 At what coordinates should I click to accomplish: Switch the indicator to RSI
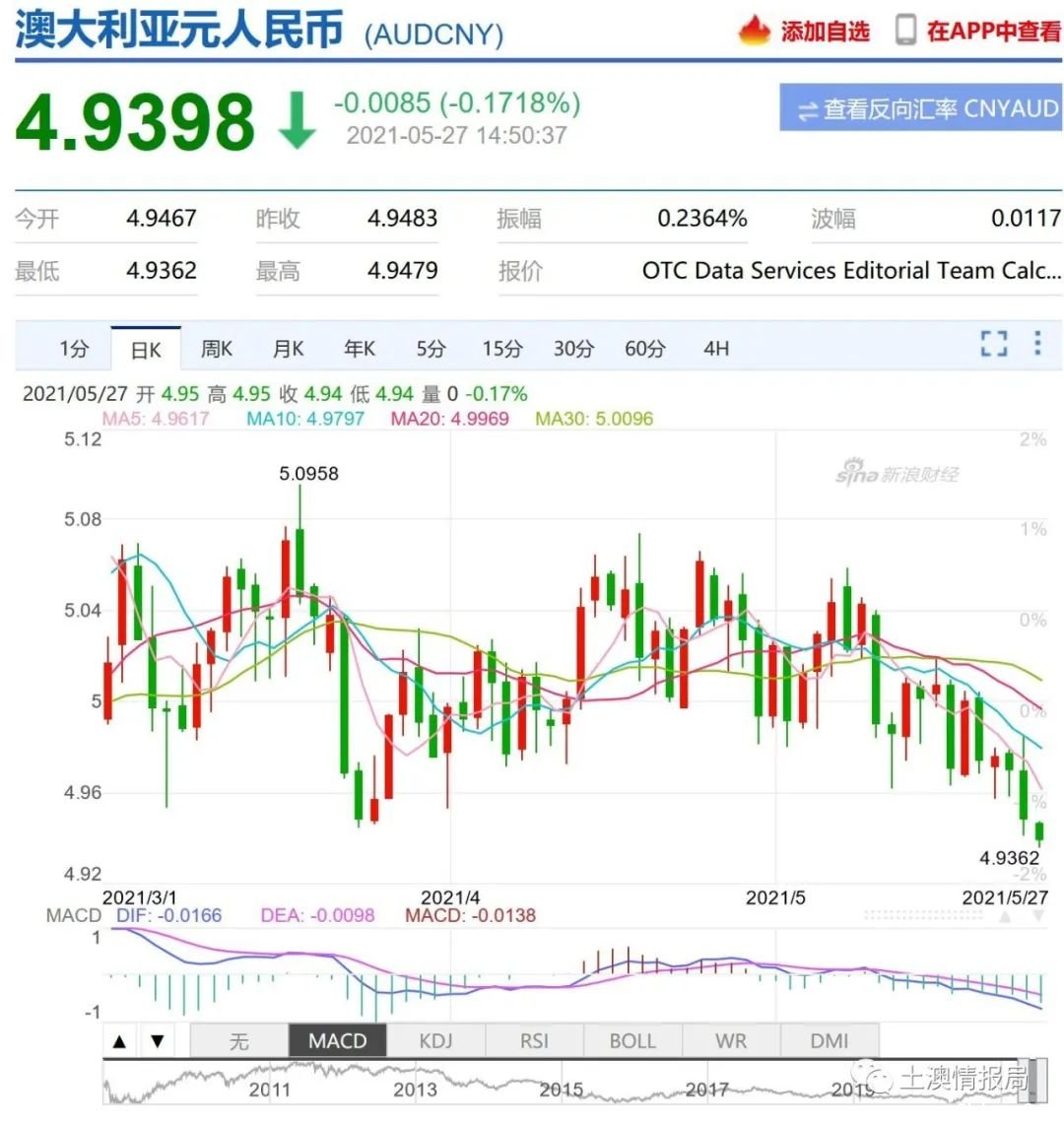(534, 1041)
